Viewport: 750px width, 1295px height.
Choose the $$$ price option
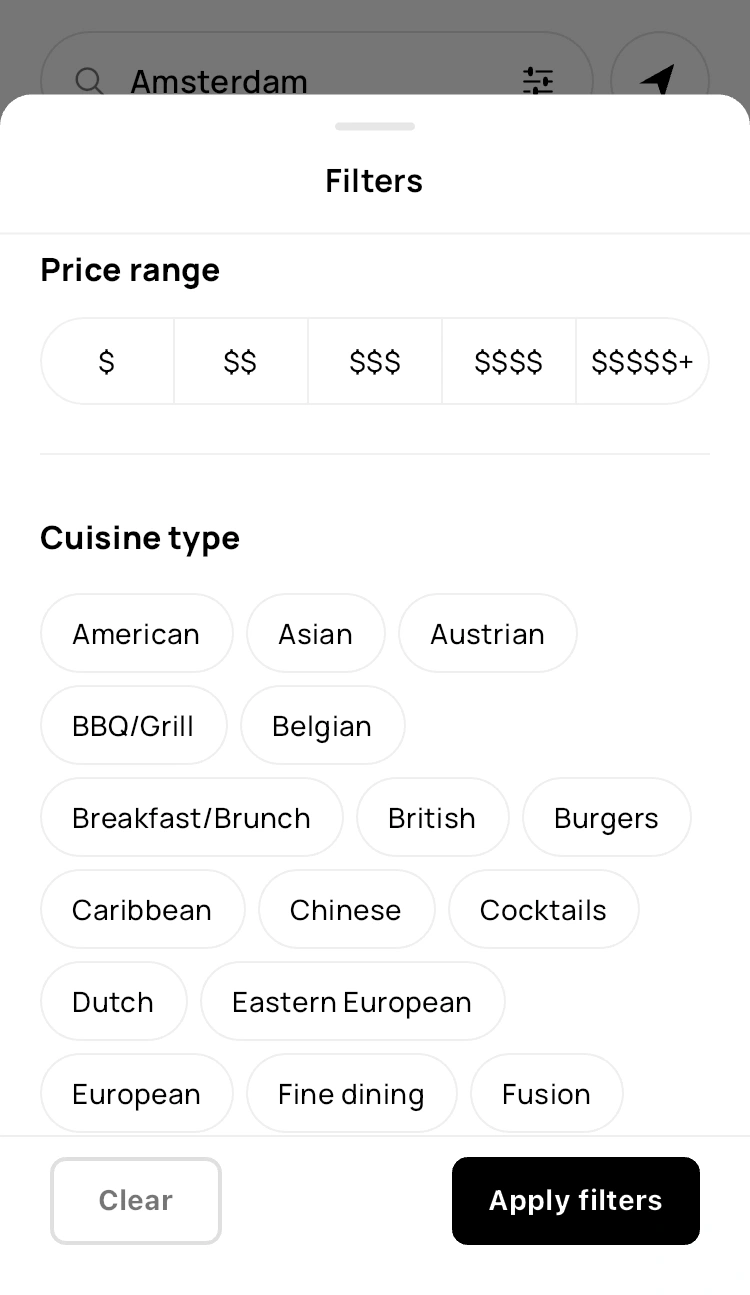(375, 361)
